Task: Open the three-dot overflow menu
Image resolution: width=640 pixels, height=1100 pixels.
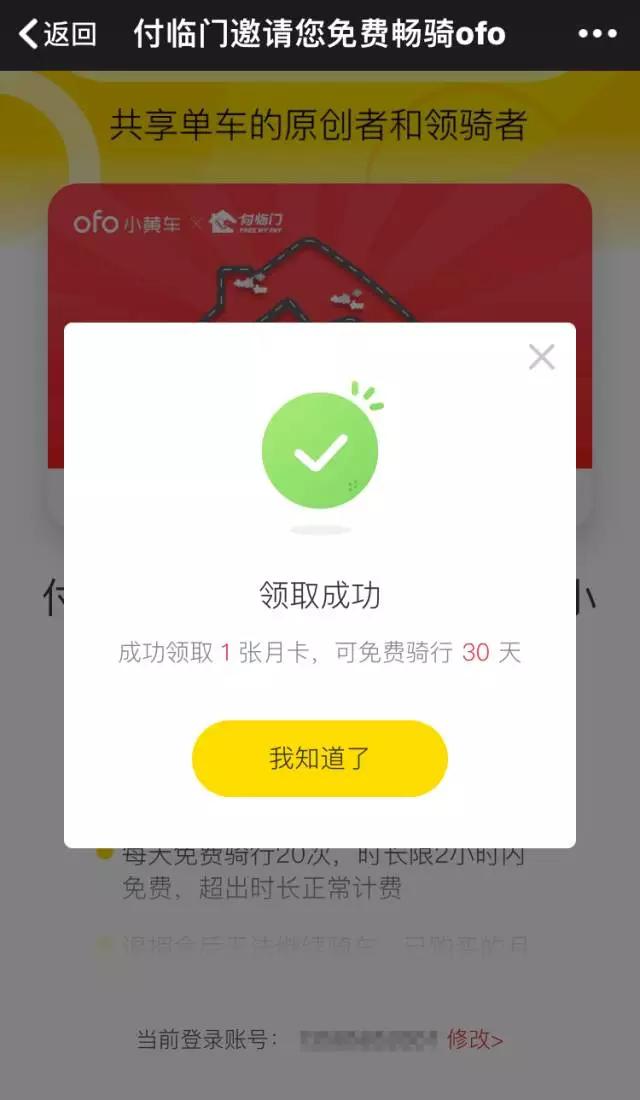Action: [597, 34]
